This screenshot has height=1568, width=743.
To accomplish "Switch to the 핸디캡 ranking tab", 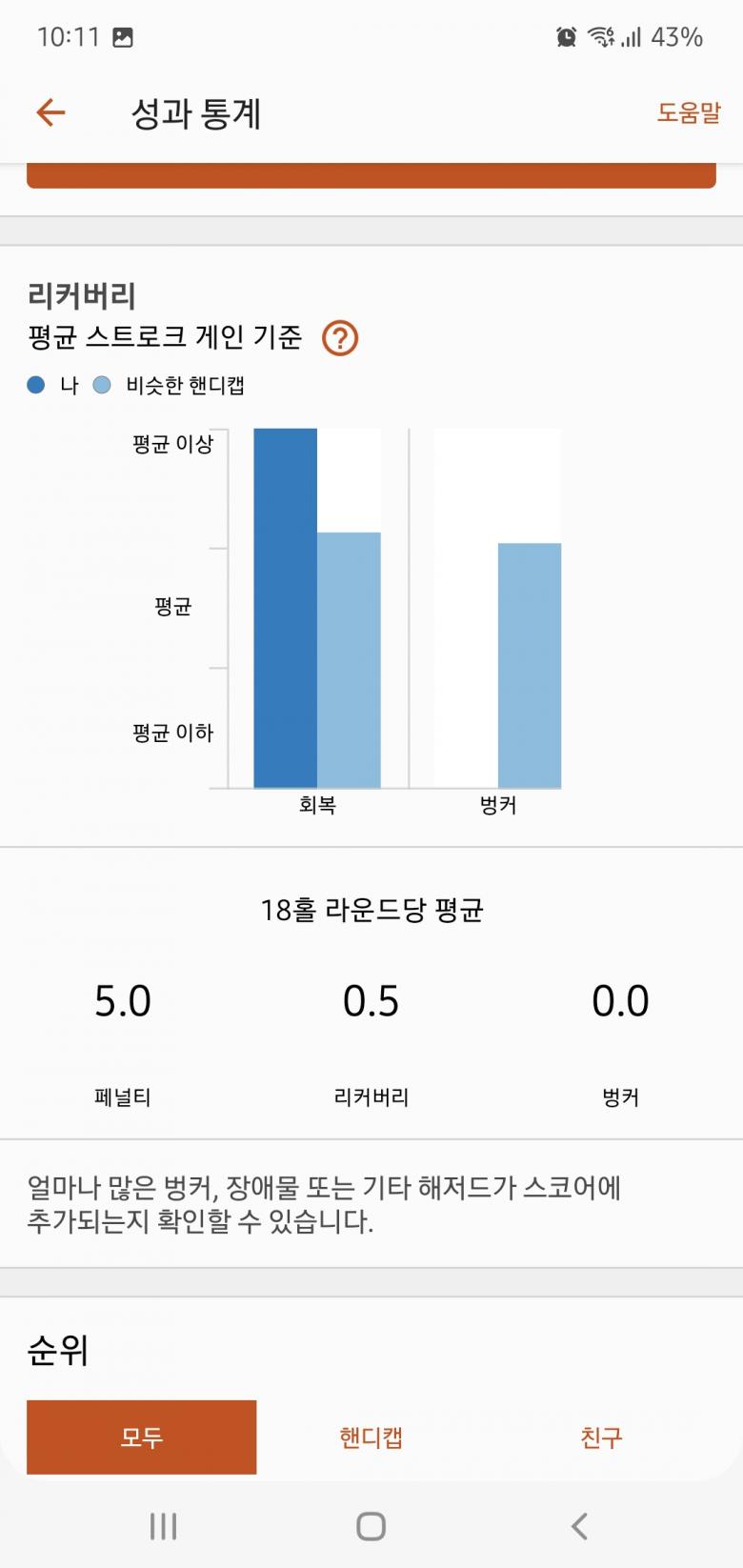I will (371, 1437).
